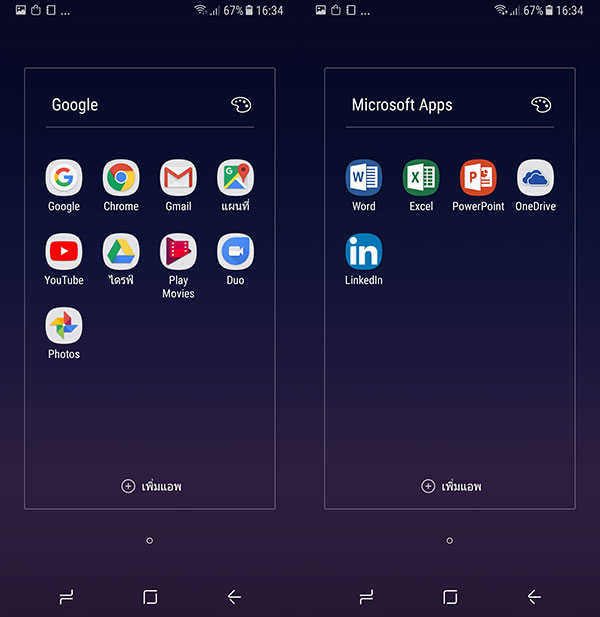Launch Microsoft Word

click(364, 179)
